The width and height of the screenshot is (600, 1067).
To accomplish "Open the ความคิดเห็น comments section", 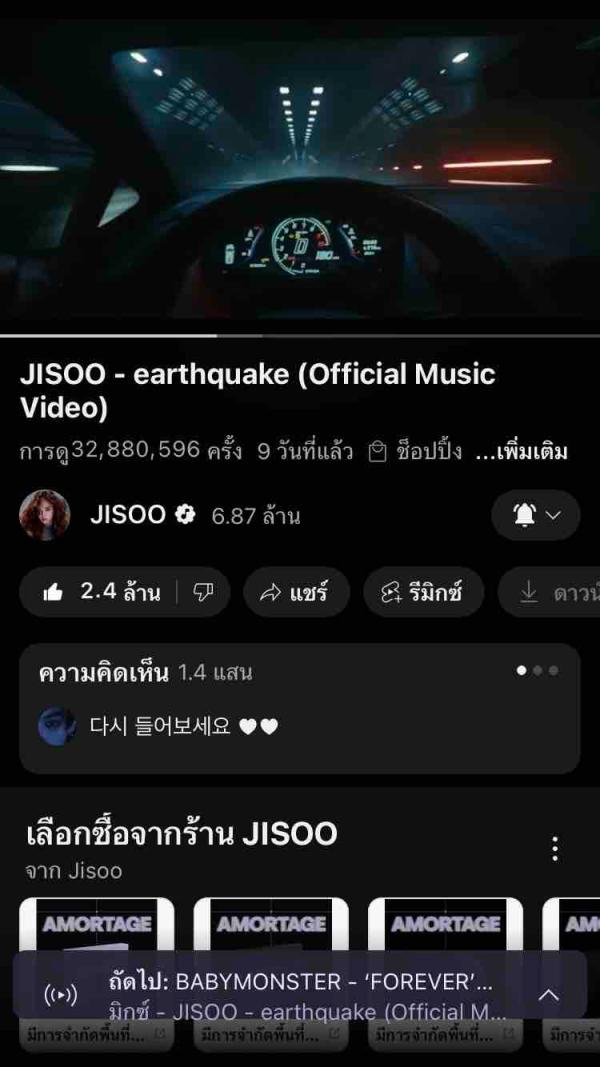I will coord(299,708).
